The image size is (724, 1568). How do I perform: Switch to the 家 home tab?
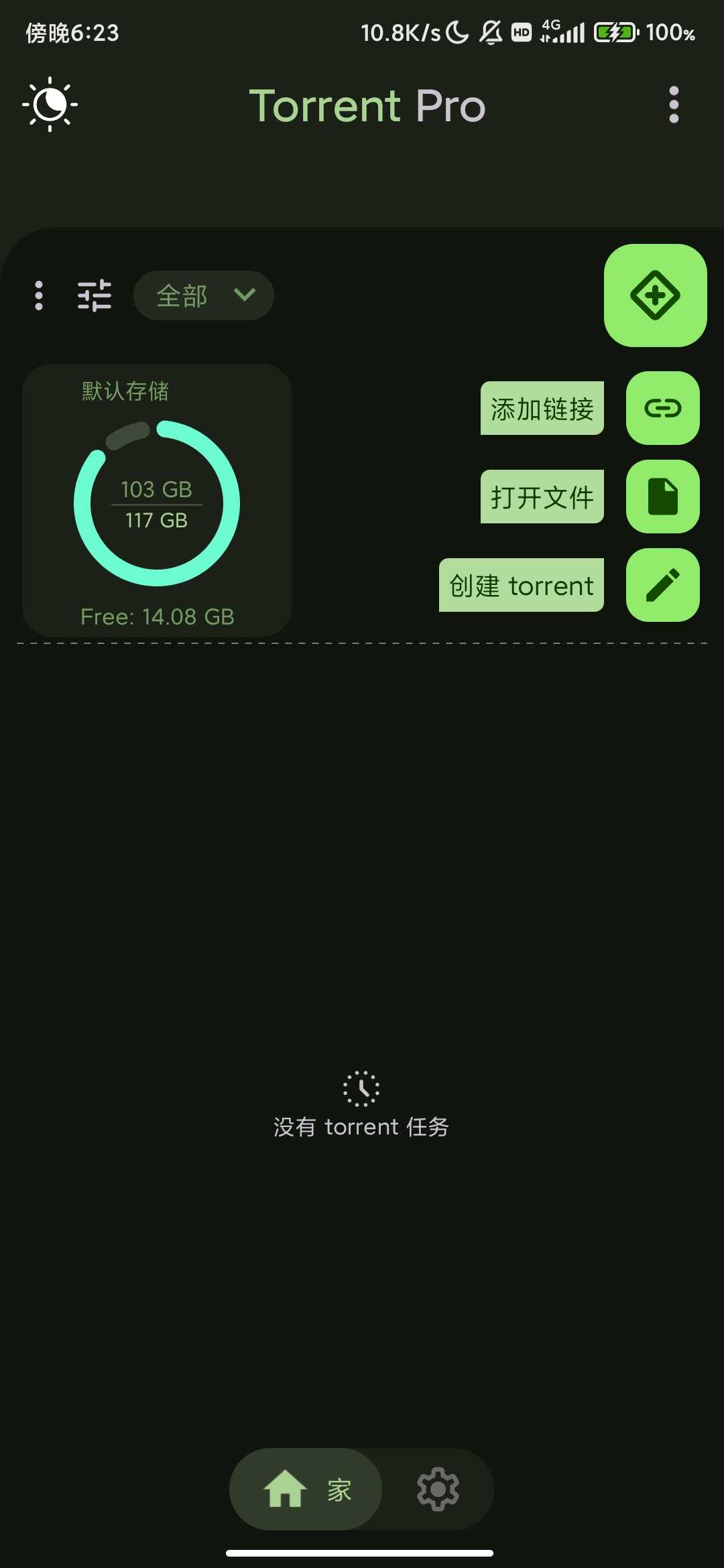(x=306, y=1489)
